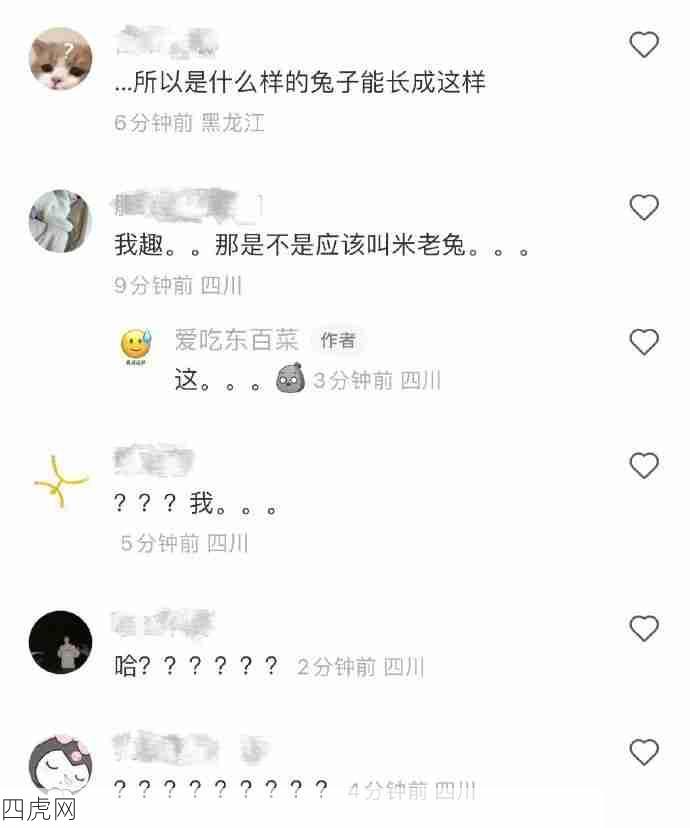This screenshot has height=828, width=690.
Task: Like the comment mentioning 米老兔
Action: [644, 208]
